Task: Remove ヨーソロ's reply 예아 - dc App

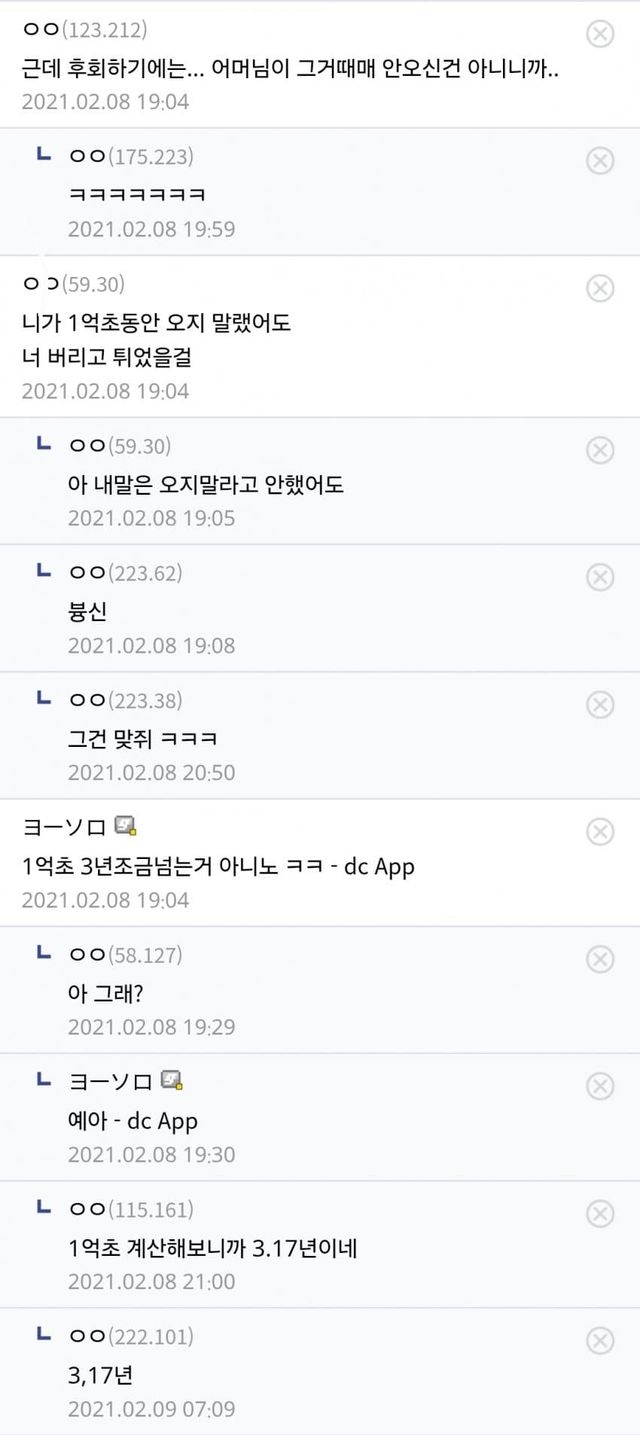Action: (599, 1086)
